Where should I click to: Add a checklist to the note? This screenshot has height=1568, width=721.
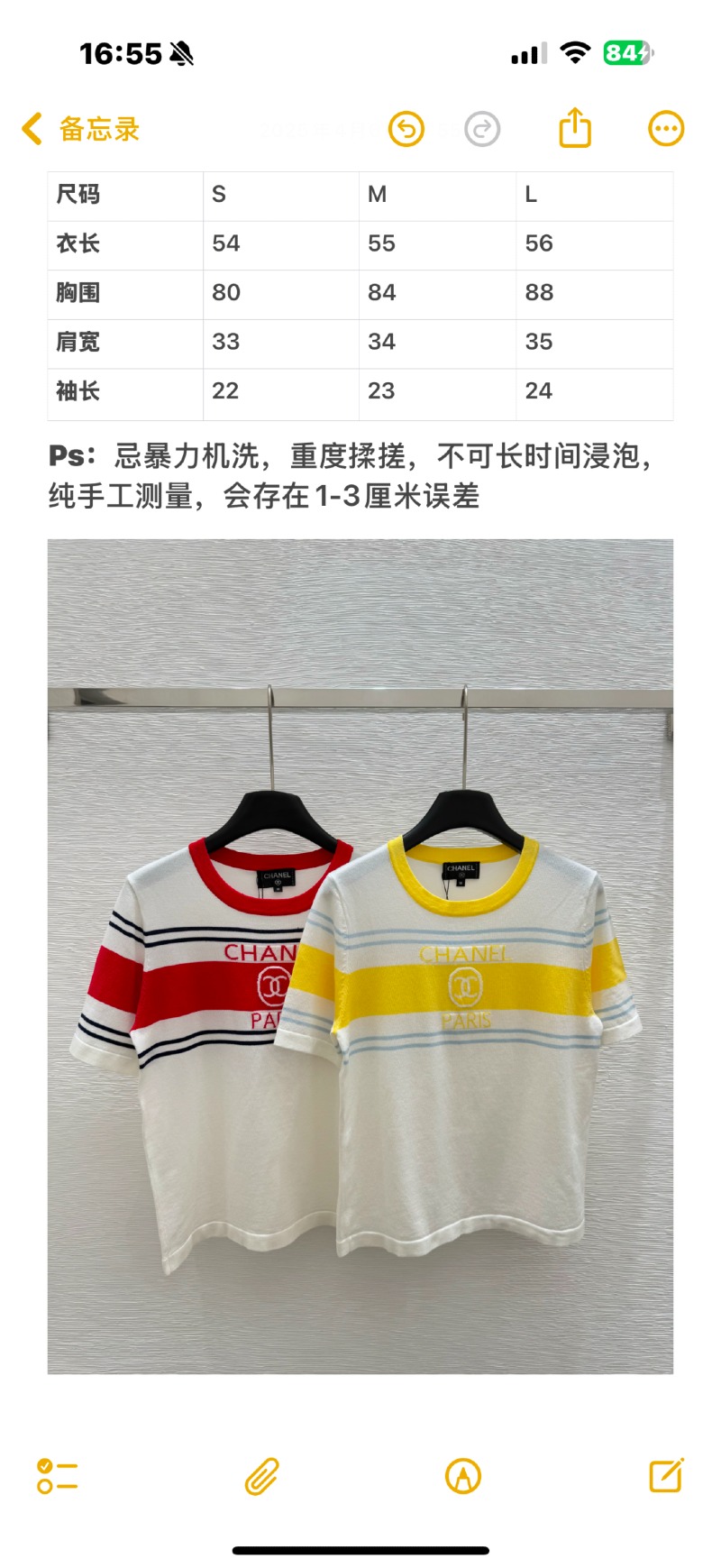click(x=57, y=1476)
